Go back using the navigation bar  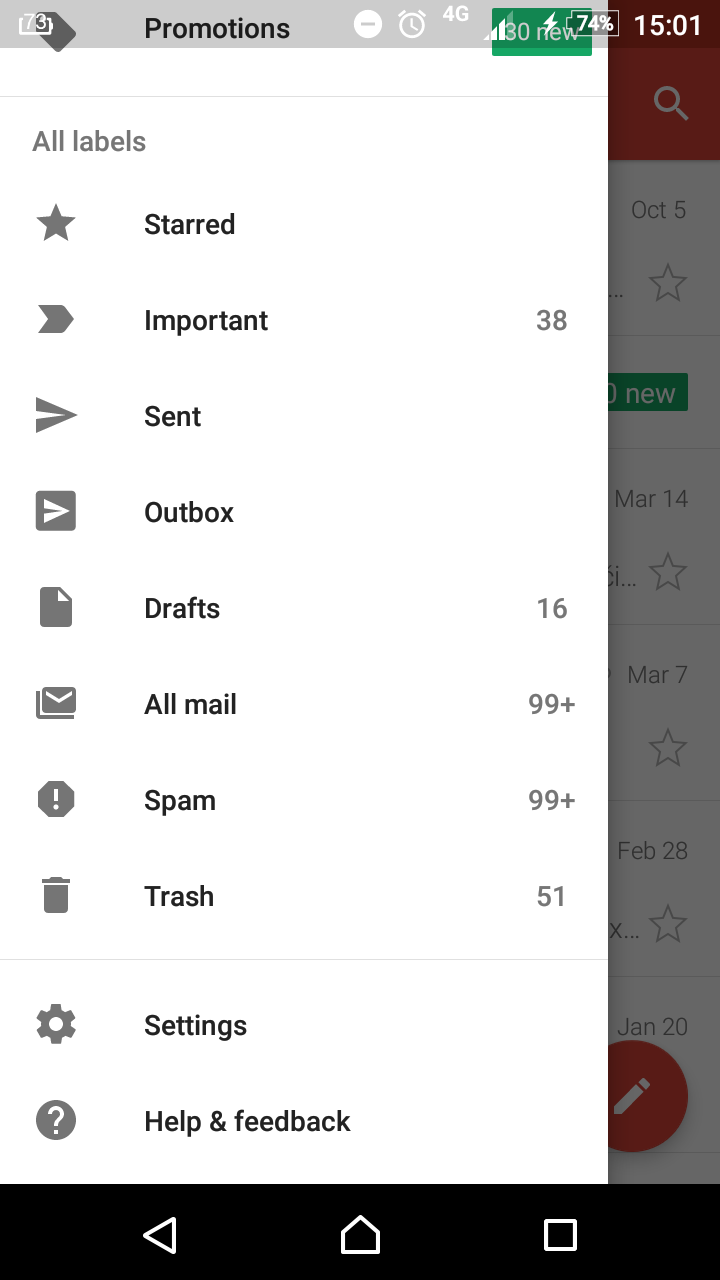(160, 1235)
